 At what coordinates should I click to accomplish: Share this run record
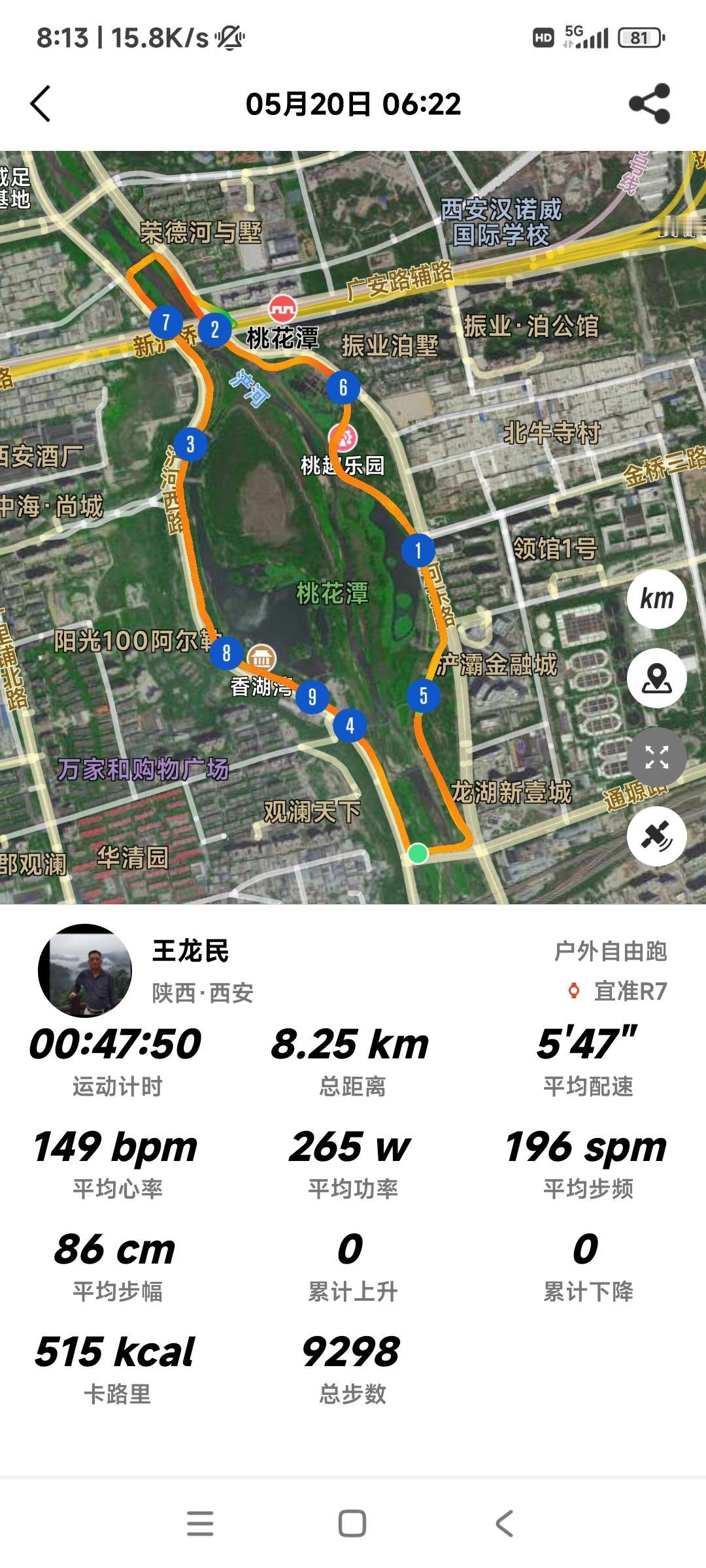click(649, 103)
